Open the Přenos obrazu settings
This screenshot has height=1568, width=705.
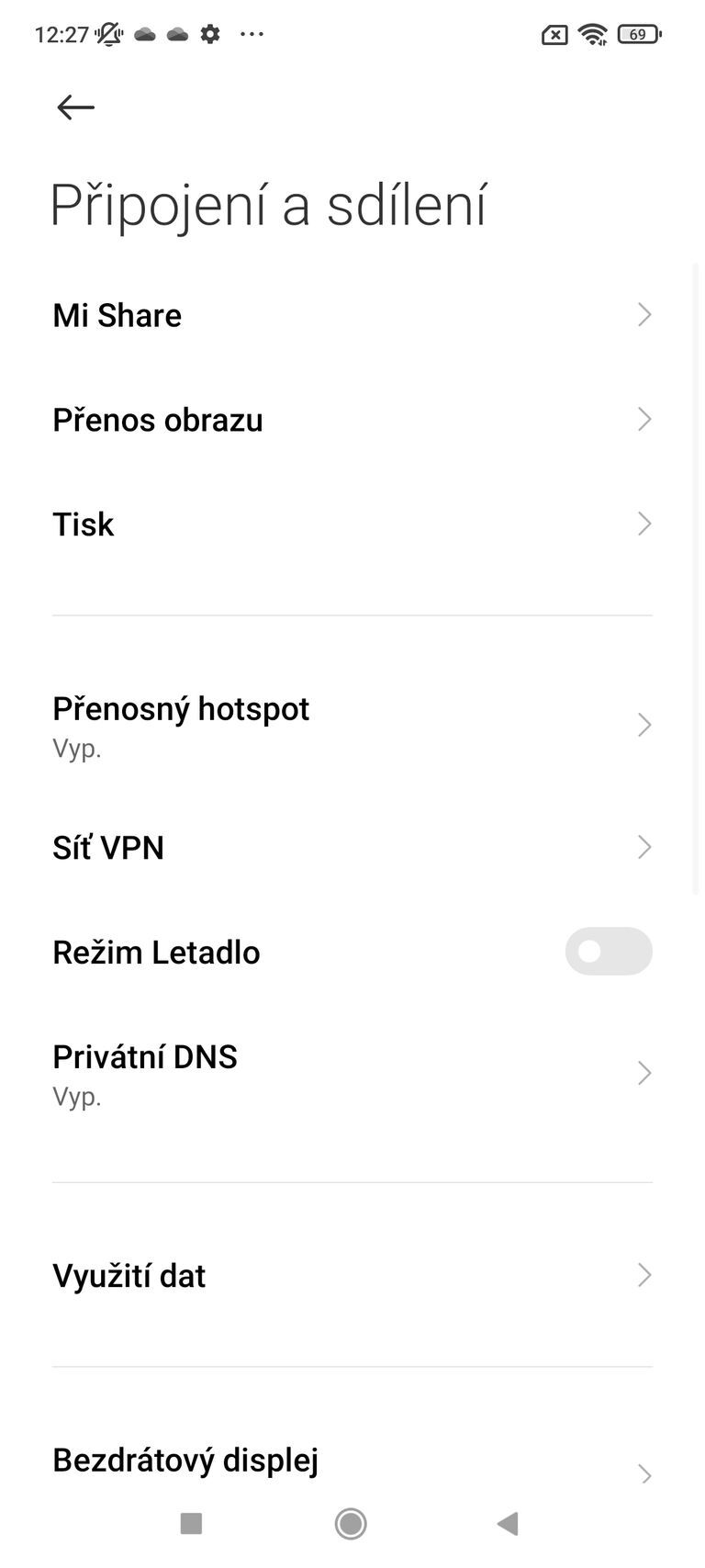click(x=352, y=420)
